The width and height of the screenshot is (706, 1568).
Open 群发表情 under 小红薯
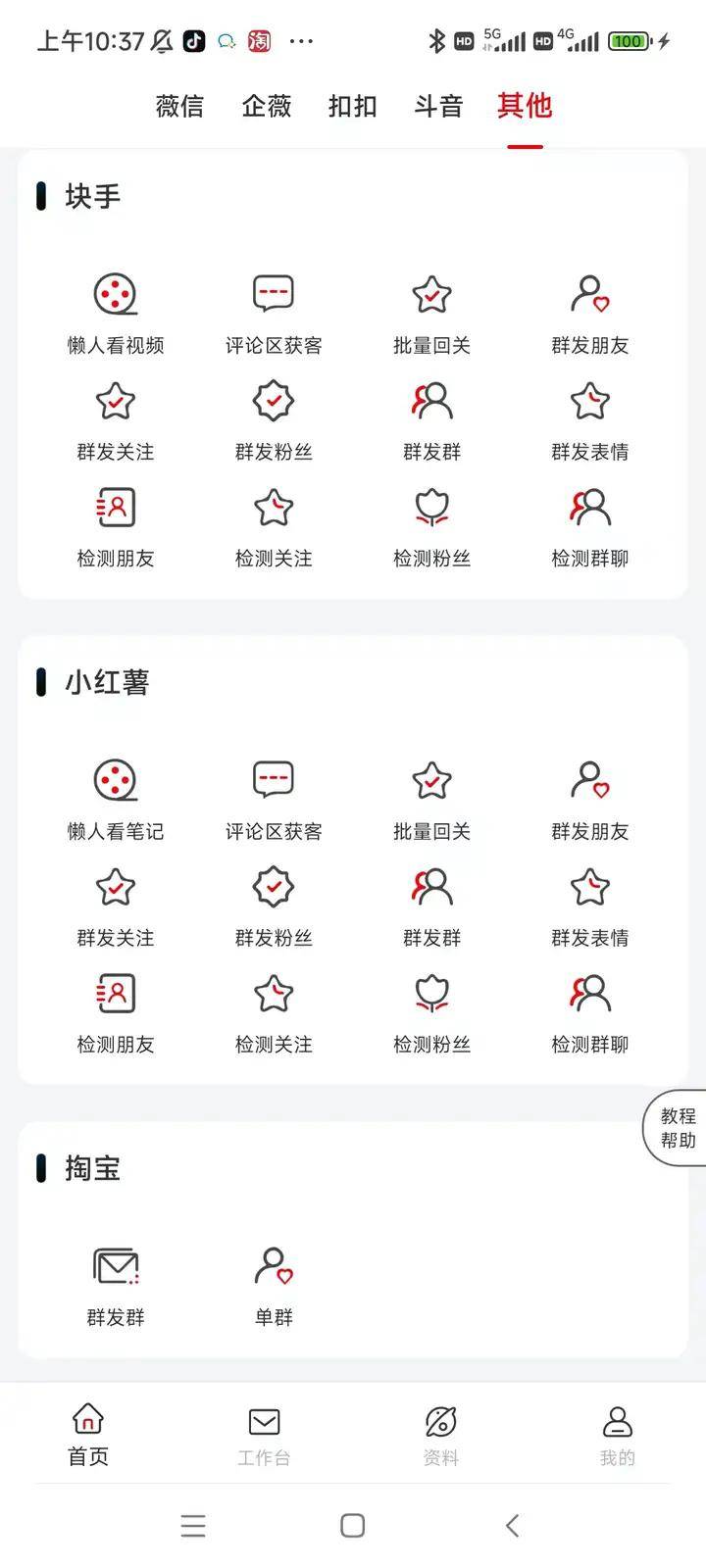[x=588, y=906]
